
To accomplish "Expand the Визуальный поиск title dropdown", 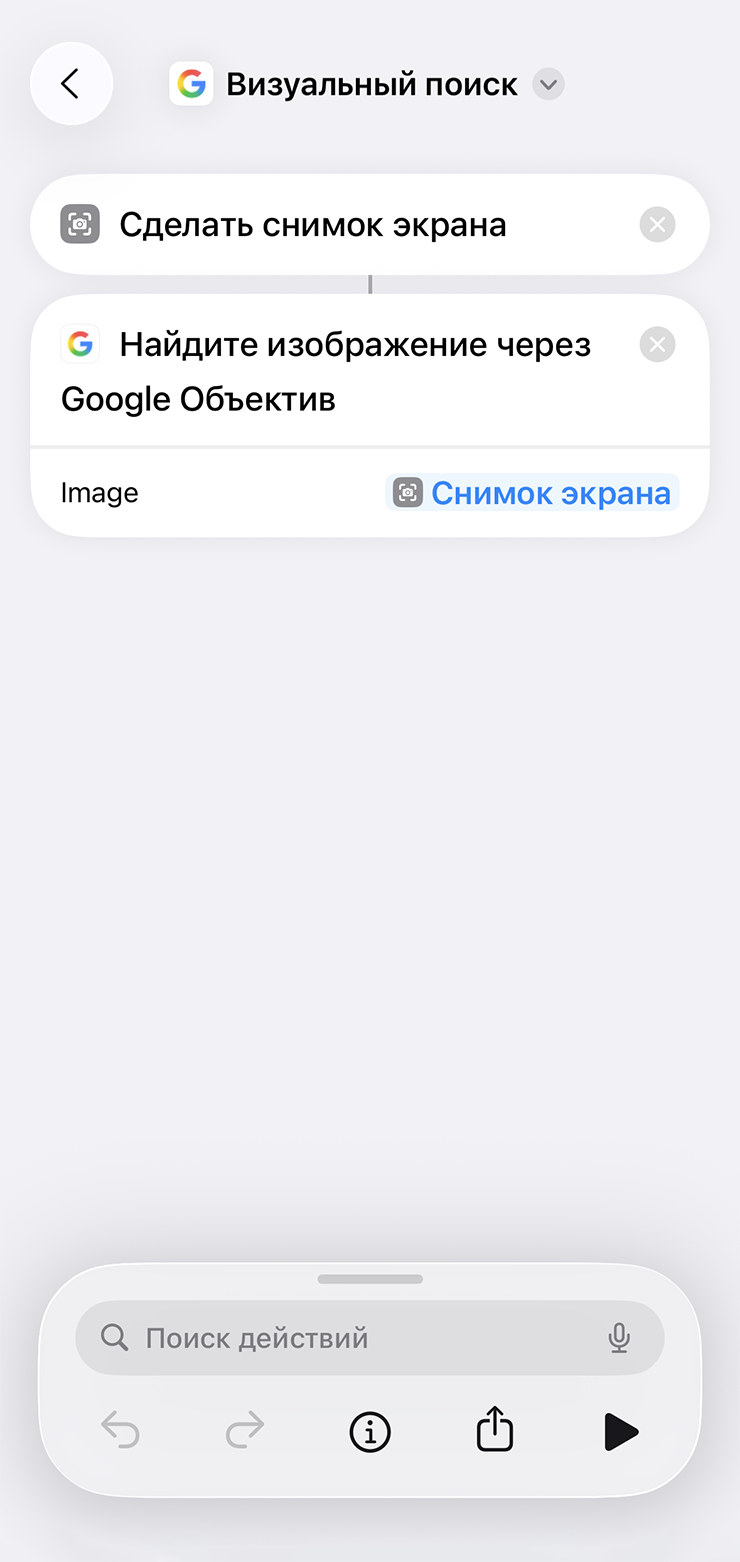I will click(548, 85).
